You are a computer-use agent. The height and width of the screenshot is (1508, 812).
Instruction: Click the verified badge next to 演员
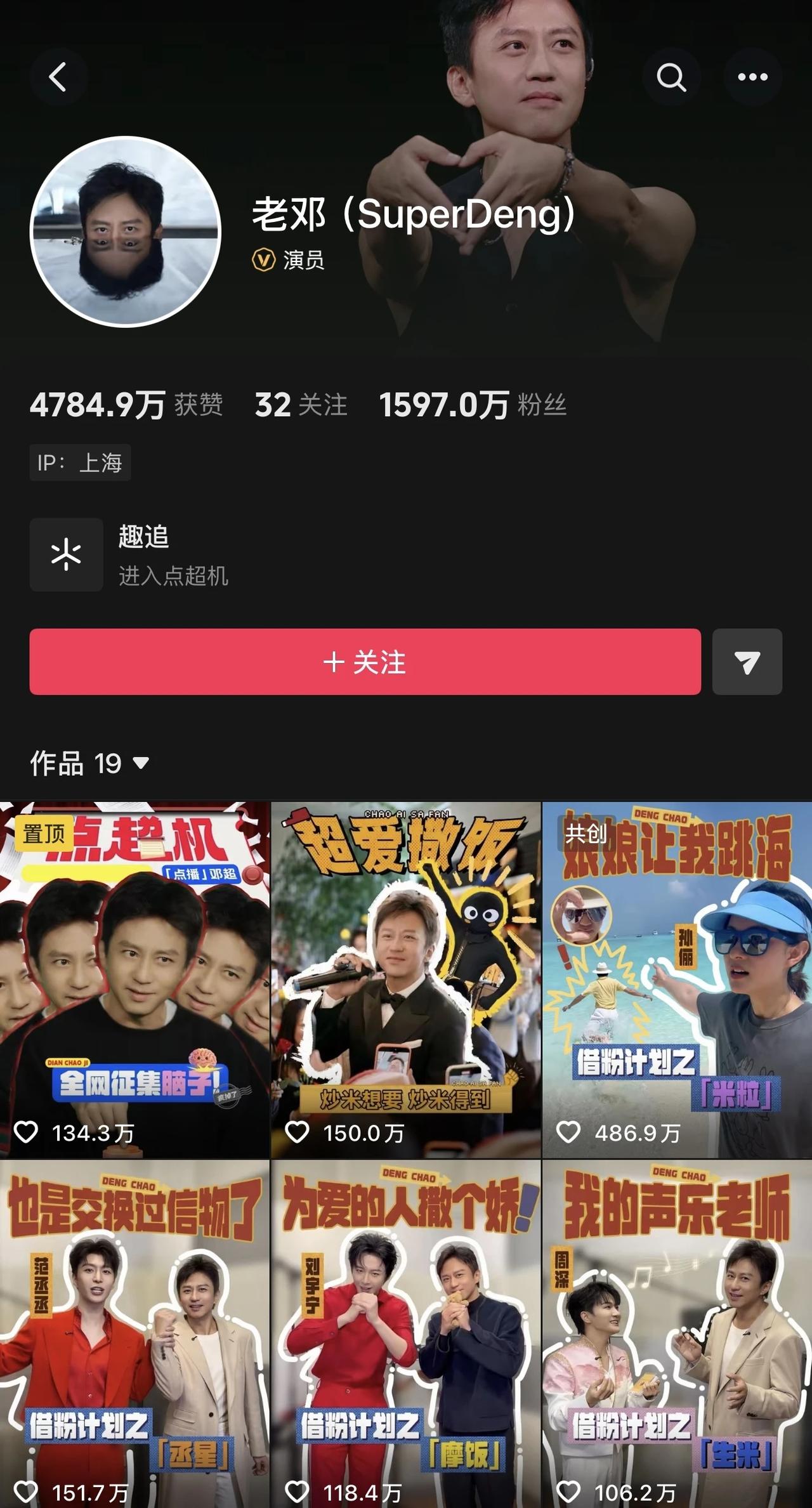coord(263,261)
